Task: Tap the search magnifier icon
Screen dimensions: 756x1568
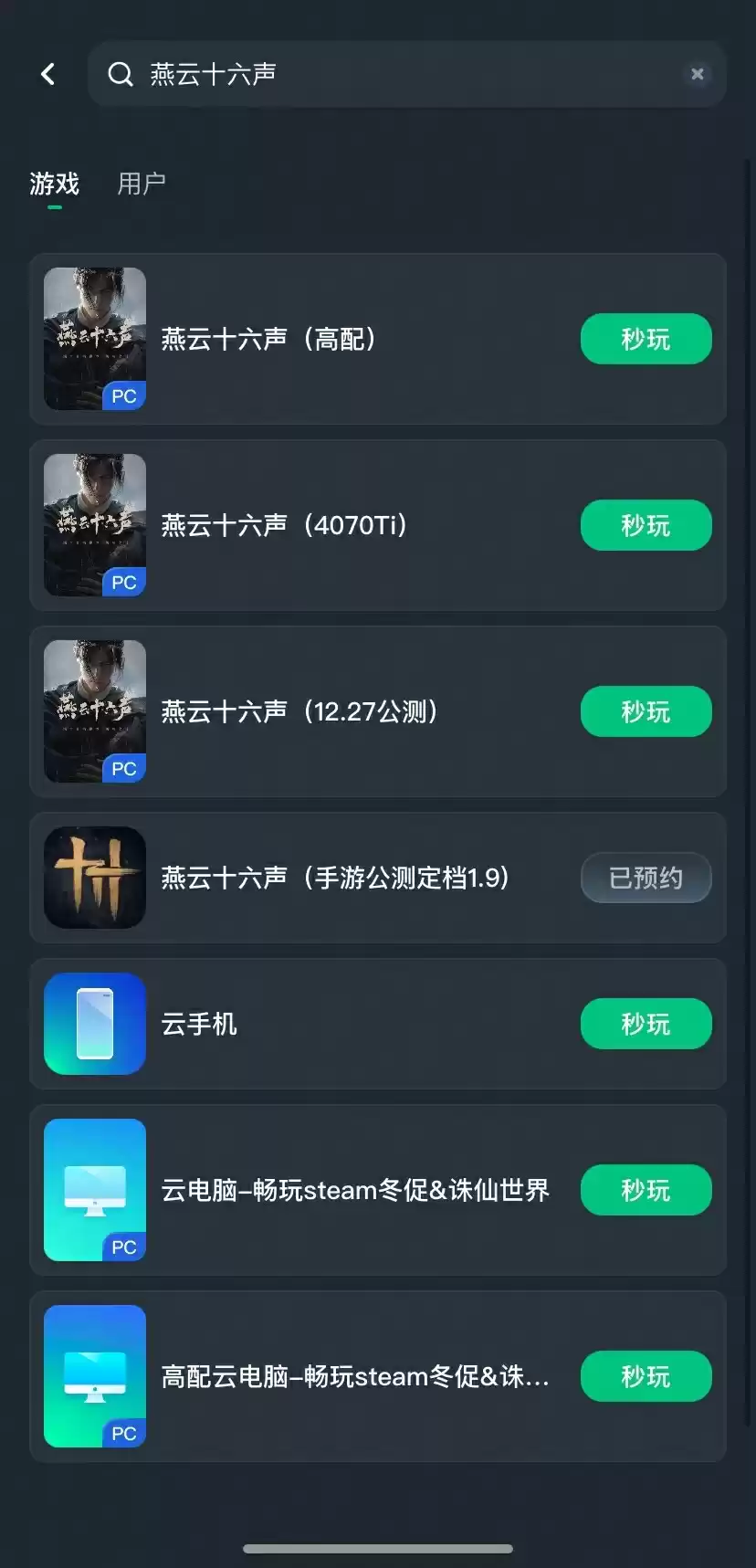Action: 121,74
